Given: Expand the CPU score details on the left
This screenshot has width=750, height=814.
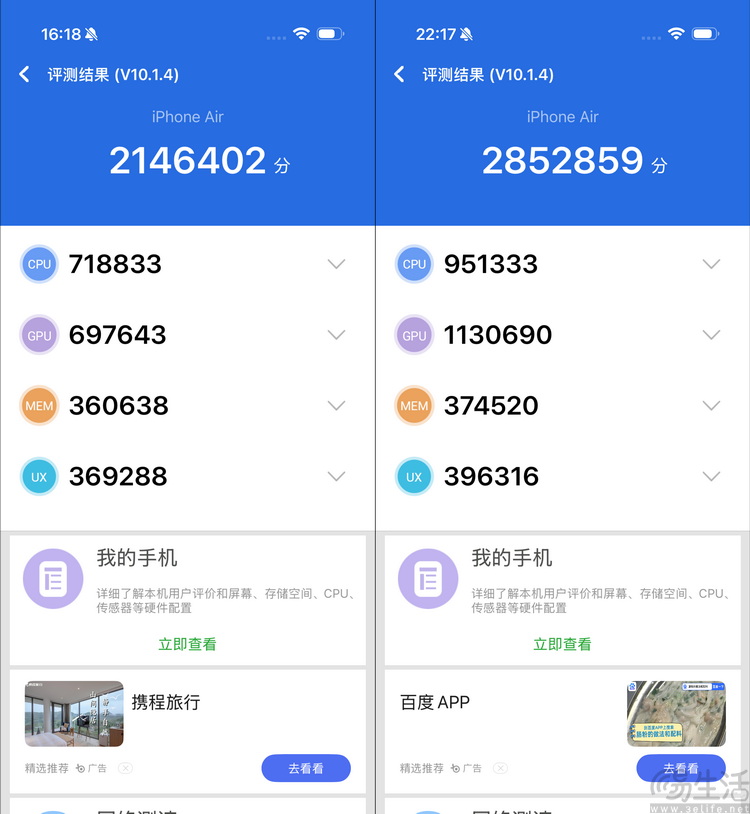Looking at the screenshot, I should 336,264.
